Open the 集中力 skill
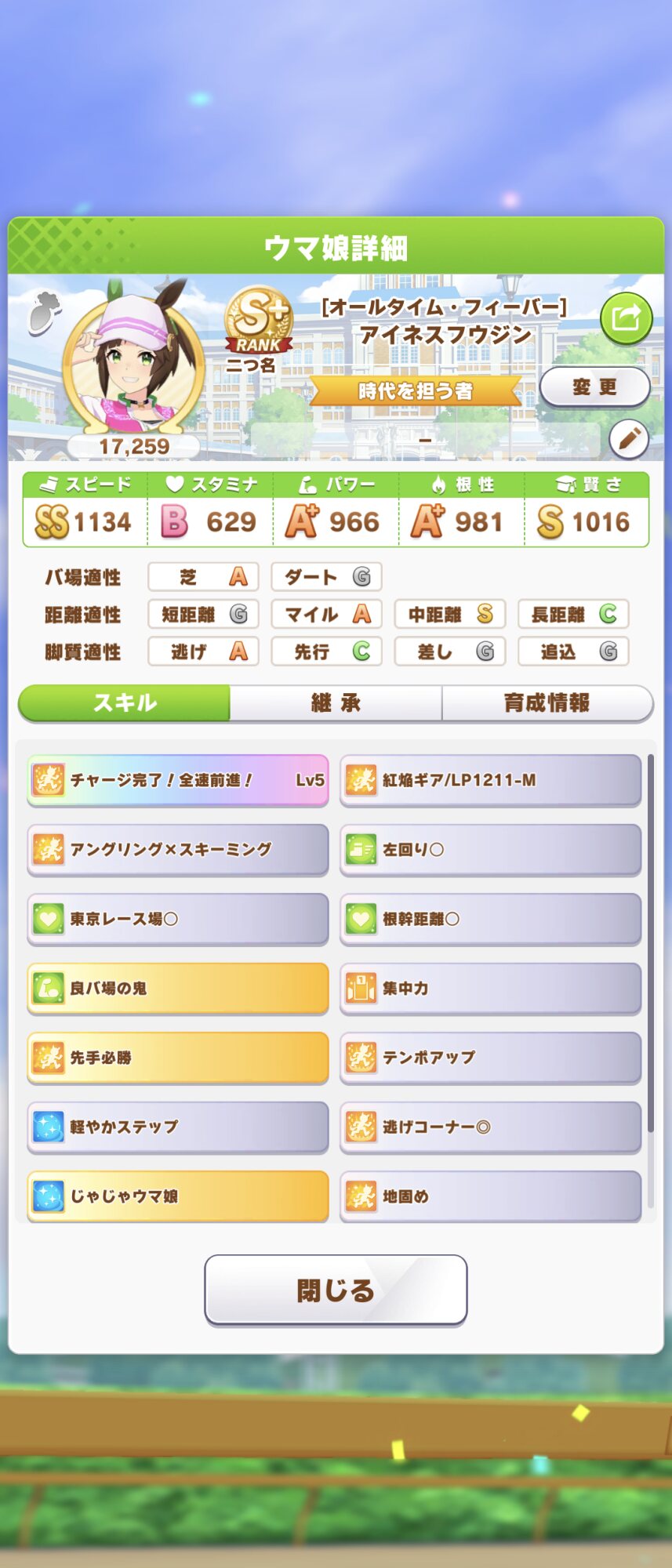This screenshot has height=1568, width=672. click(x=490, y=988)
